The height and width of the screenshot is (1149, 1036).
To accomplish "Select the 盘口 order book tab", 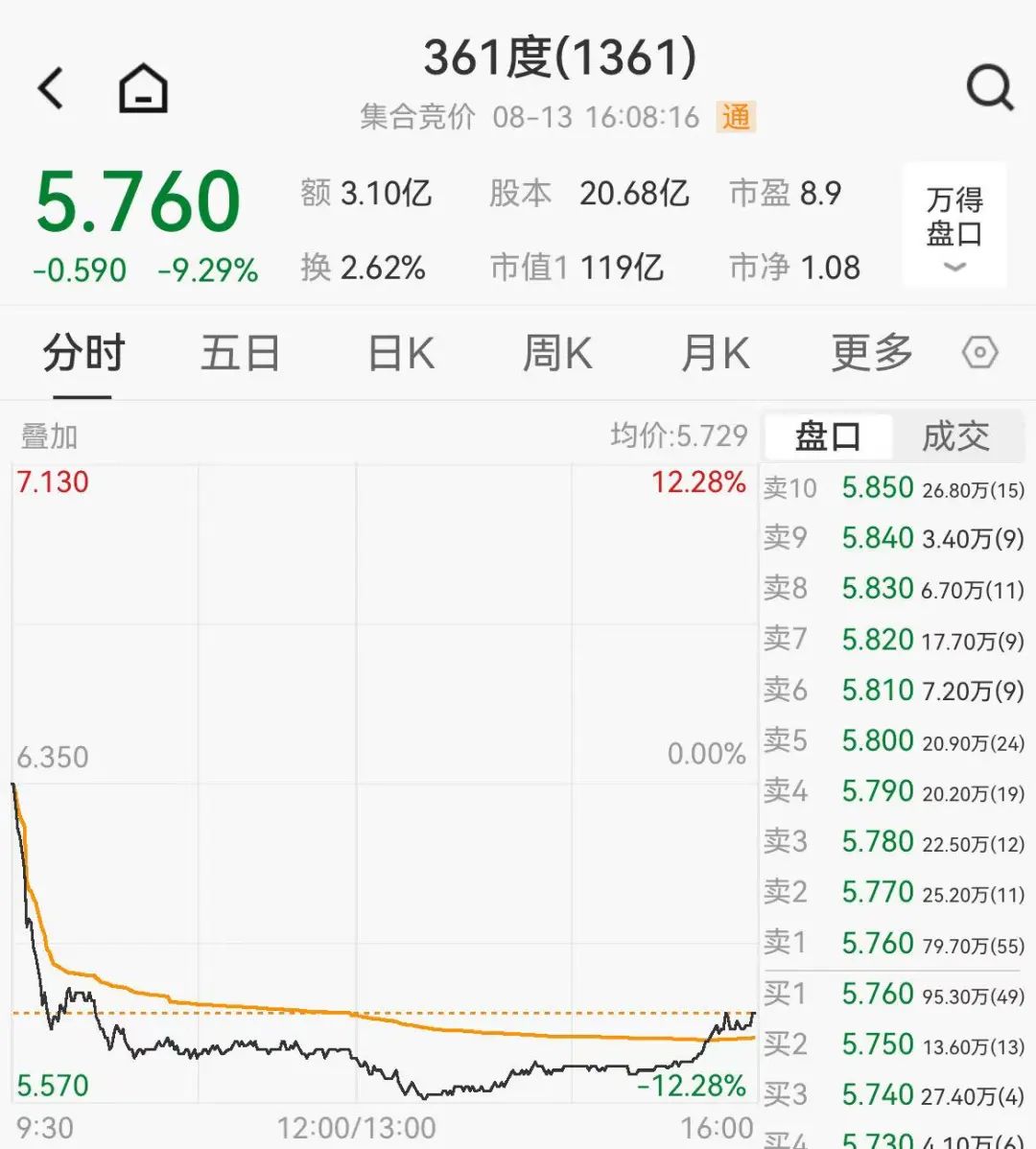I will (828, 436).
